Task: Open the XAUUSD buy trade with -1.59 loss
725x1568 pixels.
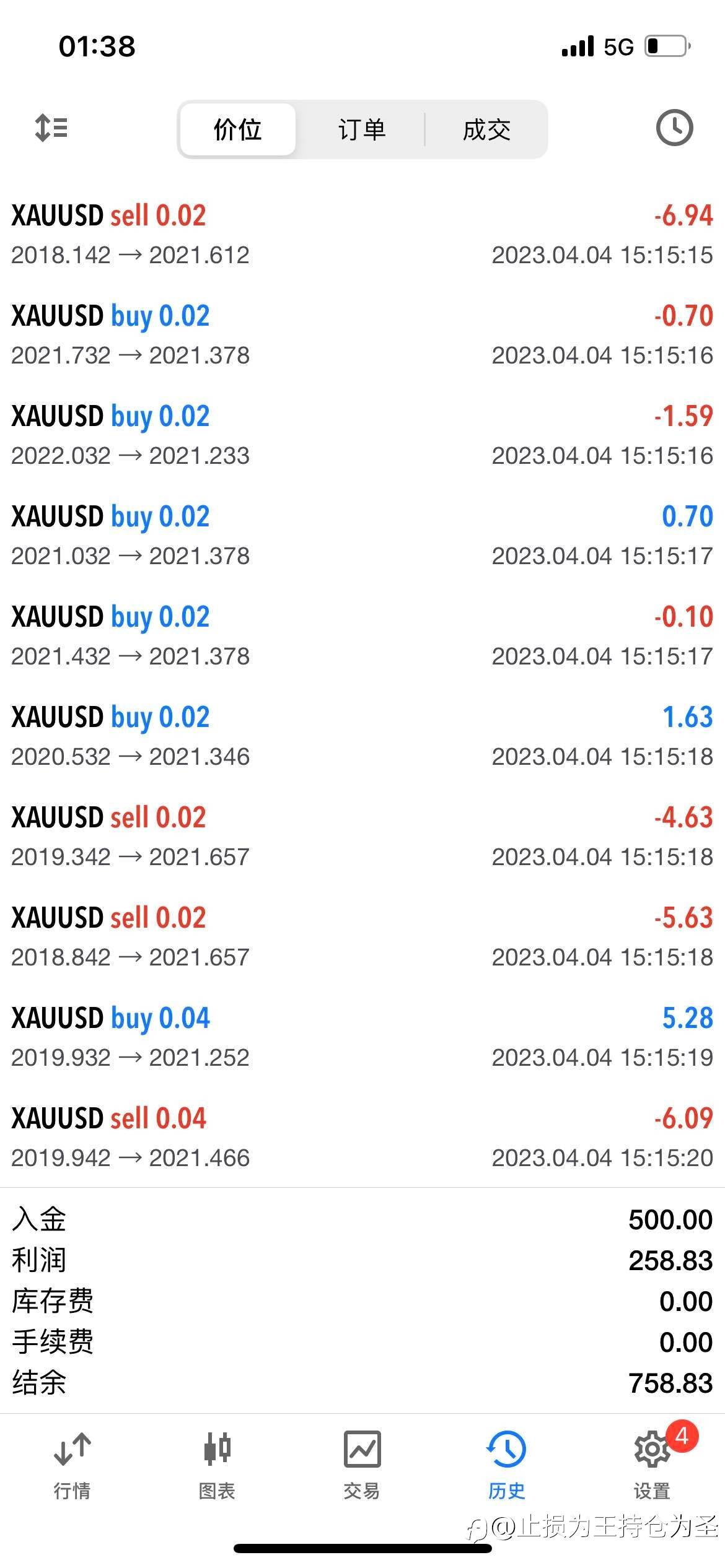Action: point(362,435)
